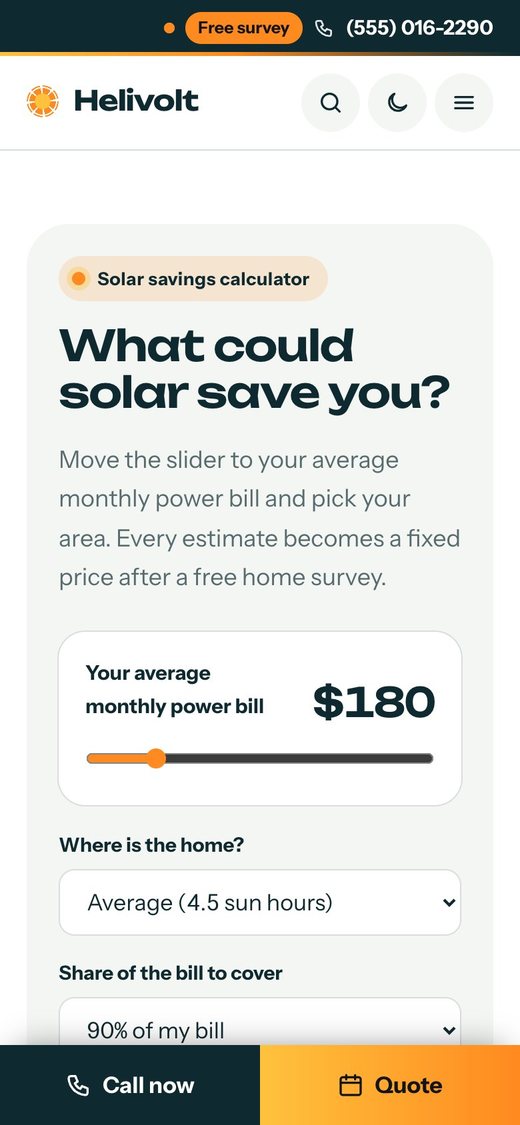Tap the Call now button

pyautogui.click(x=130, y=1085)
